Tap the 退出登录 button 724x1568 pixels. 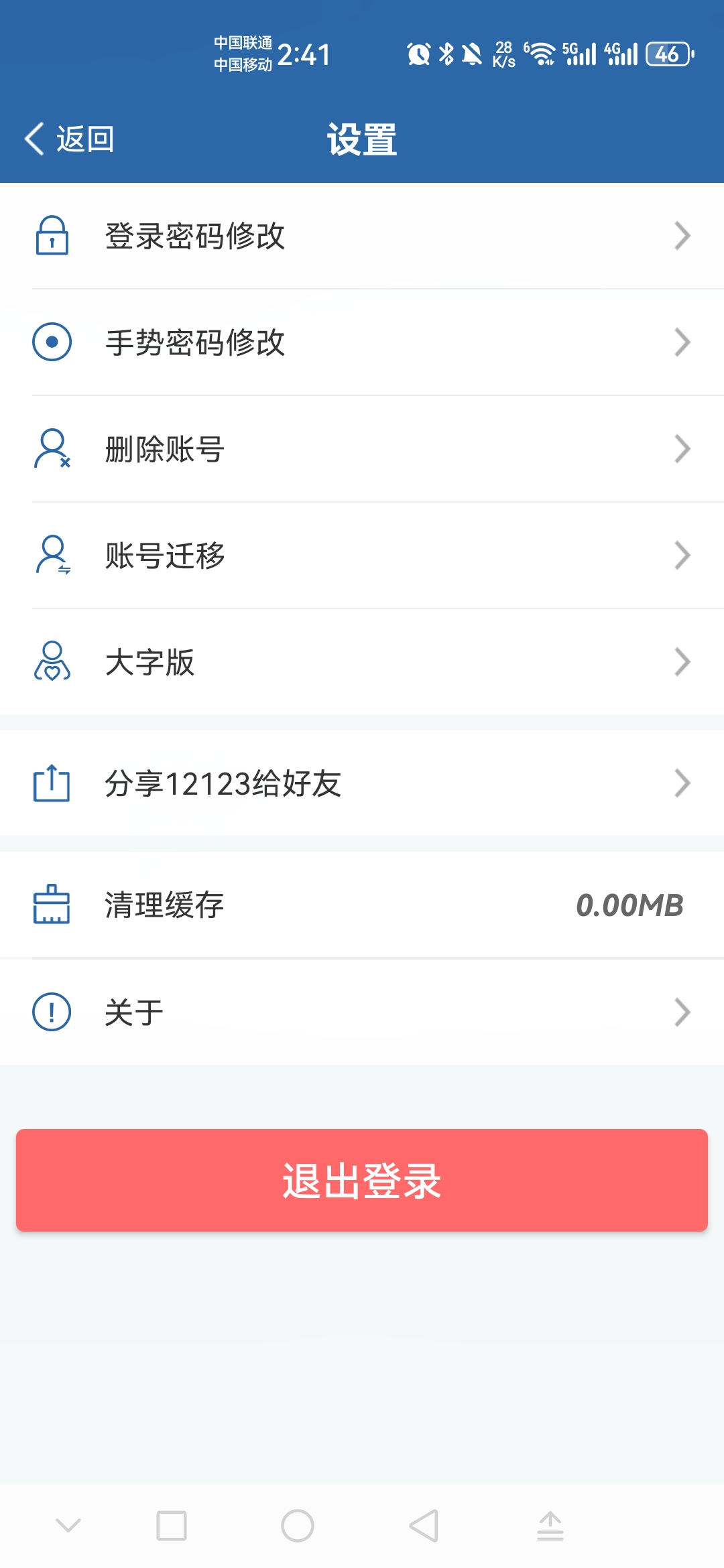coord(362,1180)
